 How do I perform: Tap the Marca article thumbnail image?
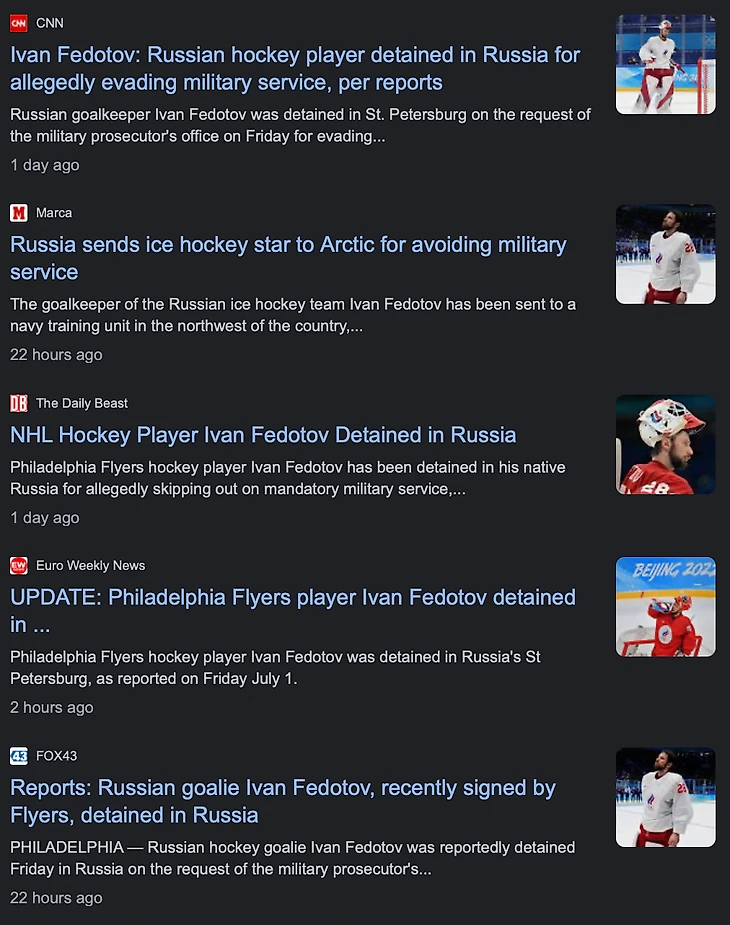pyautogui.click(x=665, y=254)
